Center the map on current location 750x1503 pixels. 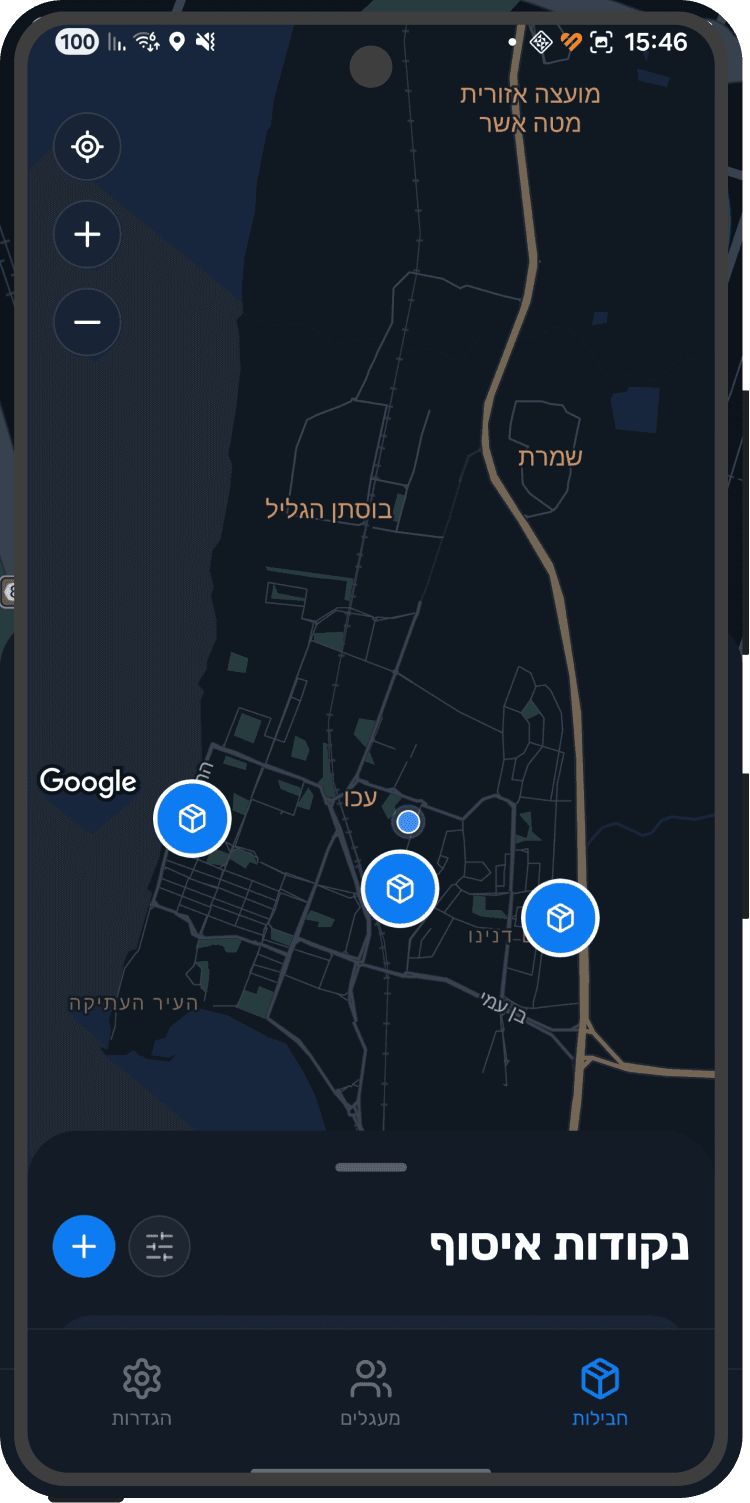[x=87, y=147]
